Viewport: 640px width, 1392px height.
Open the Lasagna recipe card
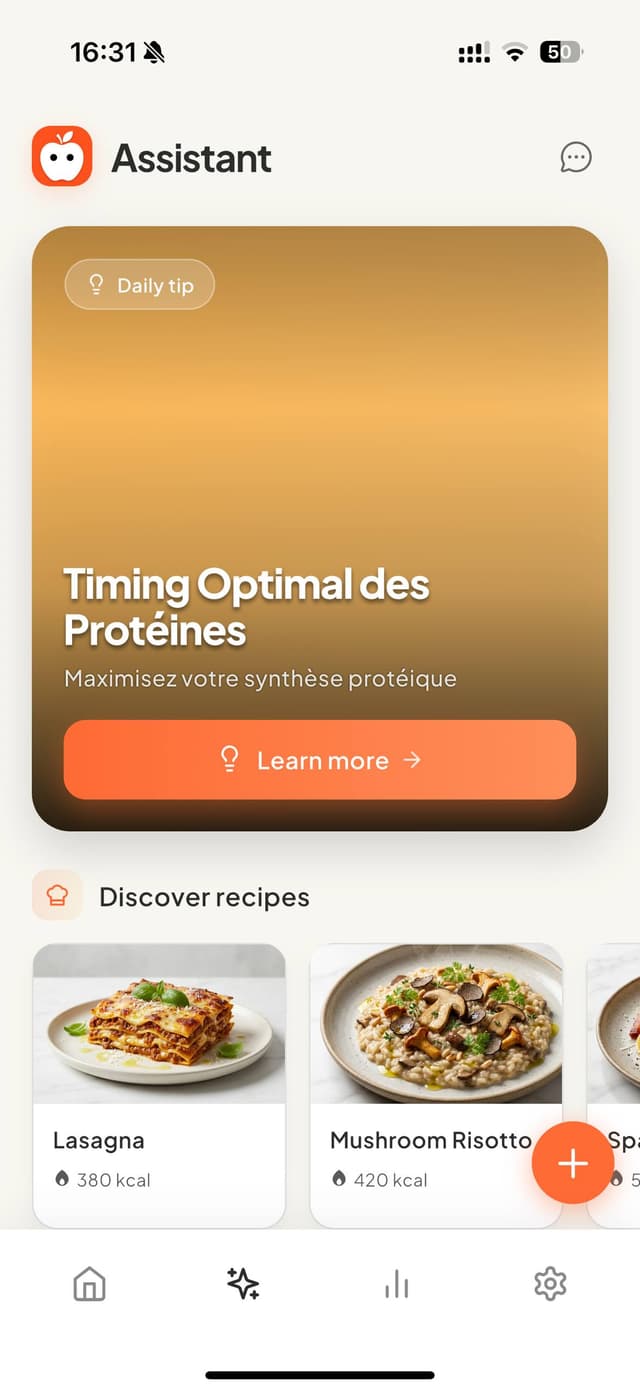pyautogui.click(x=159, y=1084)
